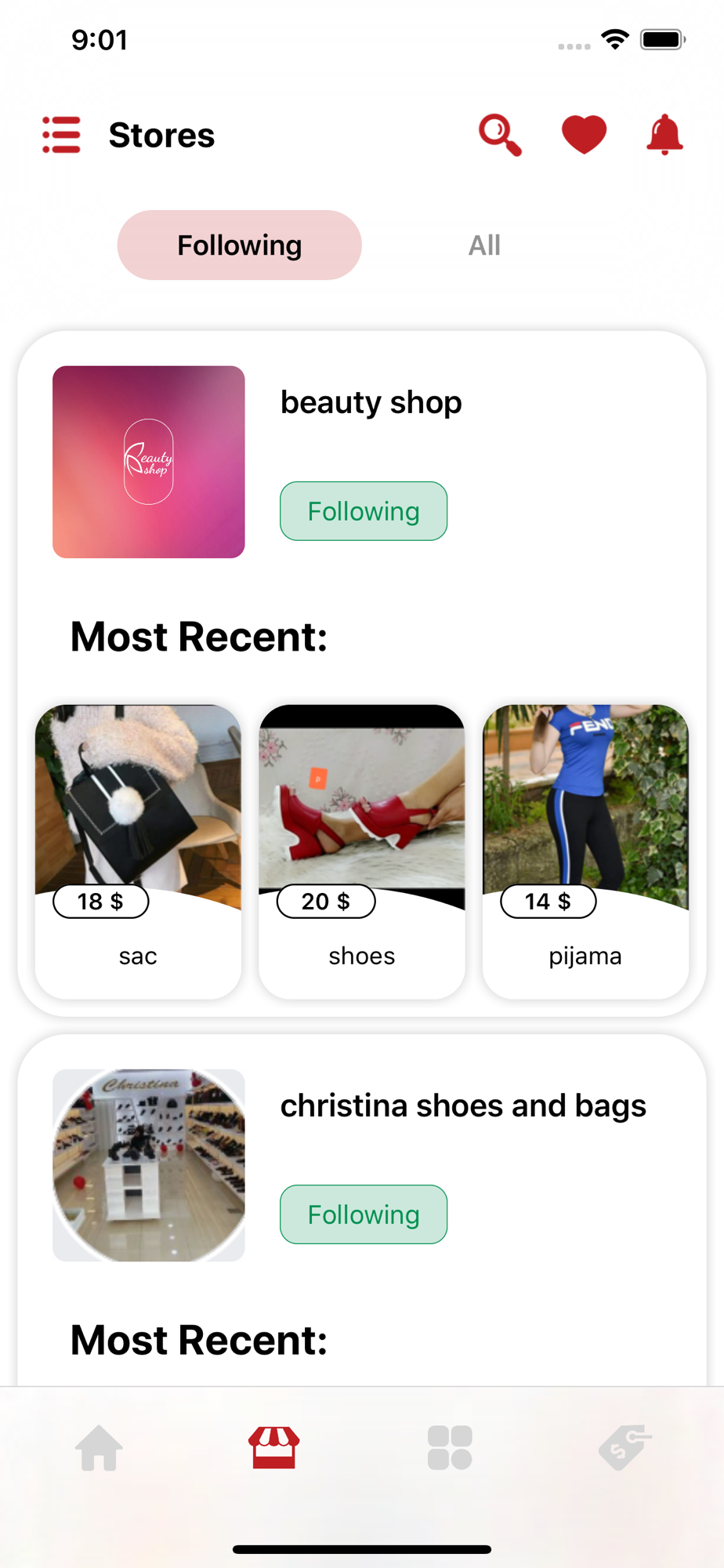
Task: Unfollow beauty shop via Following button
Action: tap(364, 511)
